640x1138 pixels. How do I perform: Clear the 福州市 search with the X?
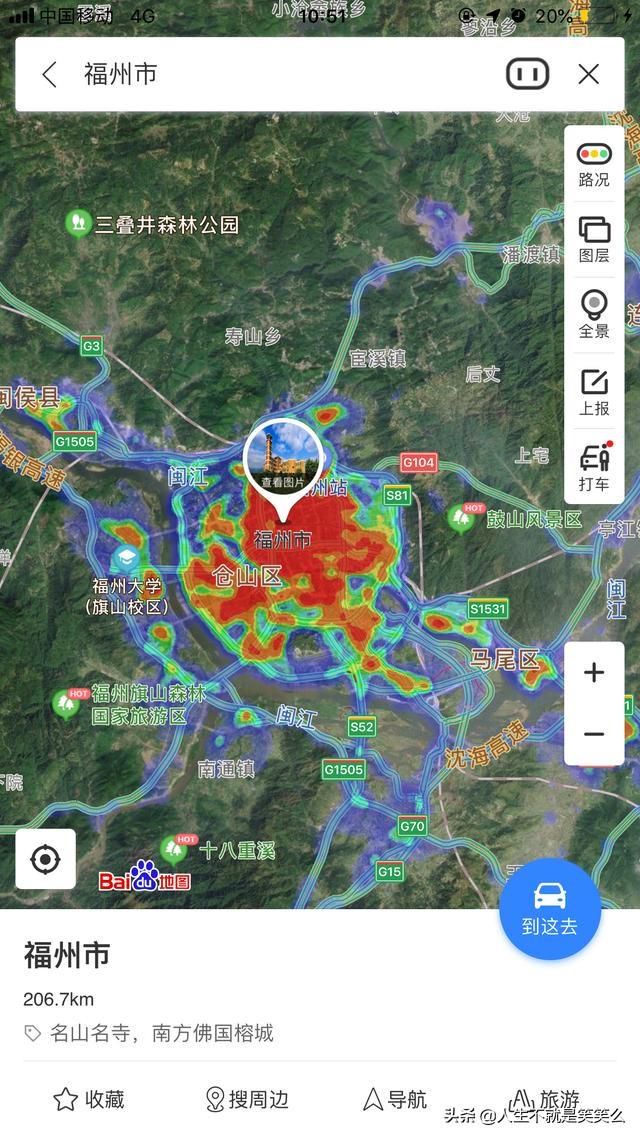click(x=588, y=74)
